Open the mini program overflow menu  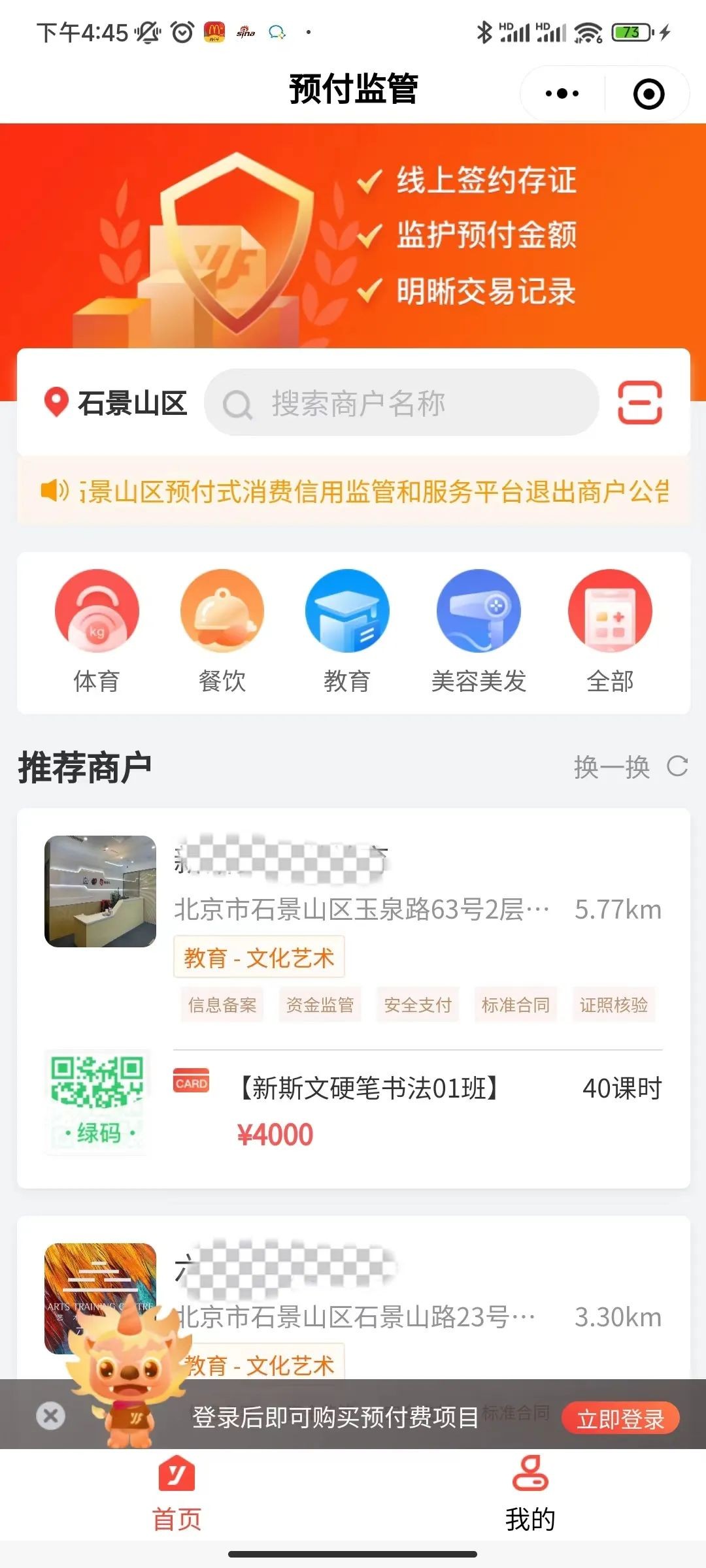coord(562,93)
